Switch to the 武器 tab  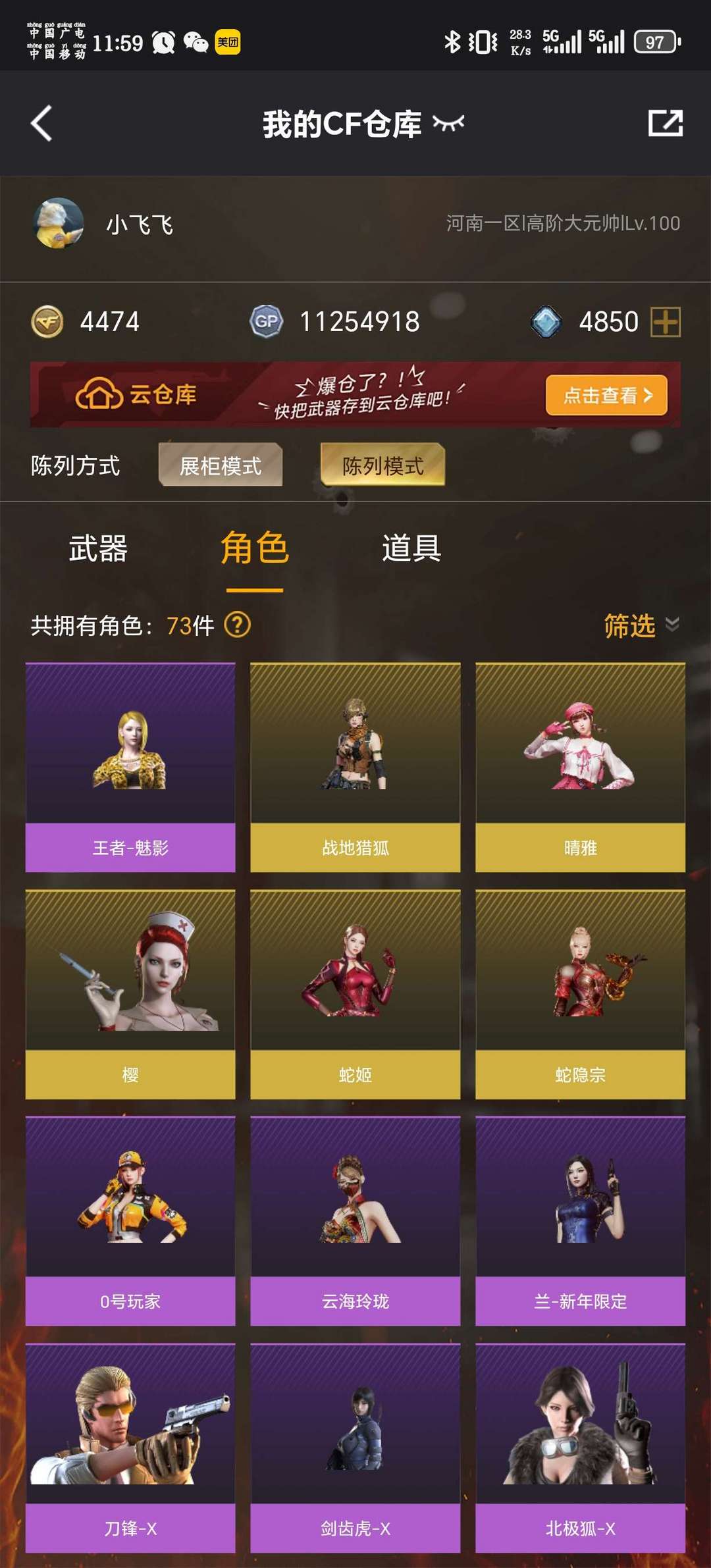pos(98,548)
